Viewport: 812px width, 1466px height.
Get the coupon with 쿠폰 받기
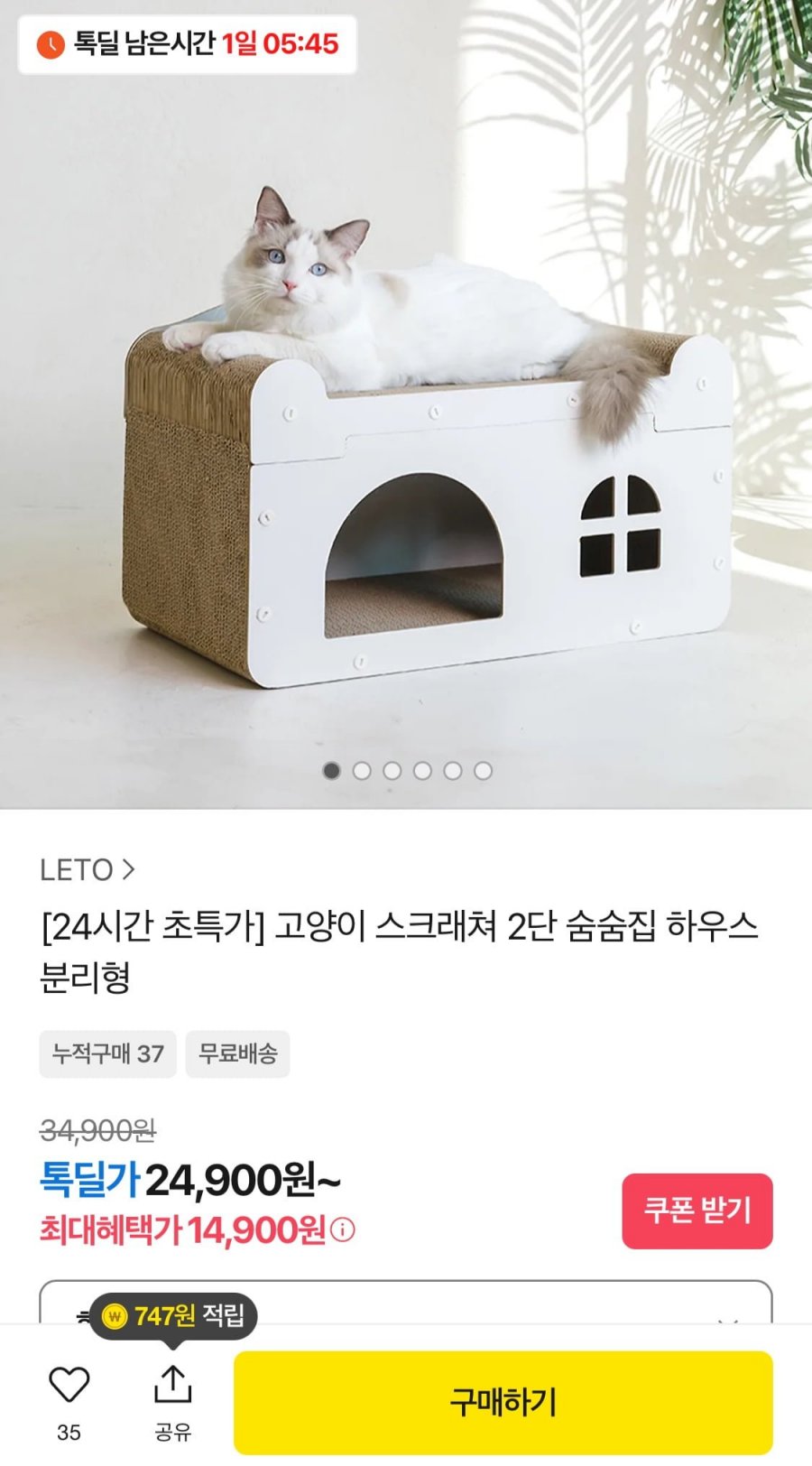click(697, 1211)
